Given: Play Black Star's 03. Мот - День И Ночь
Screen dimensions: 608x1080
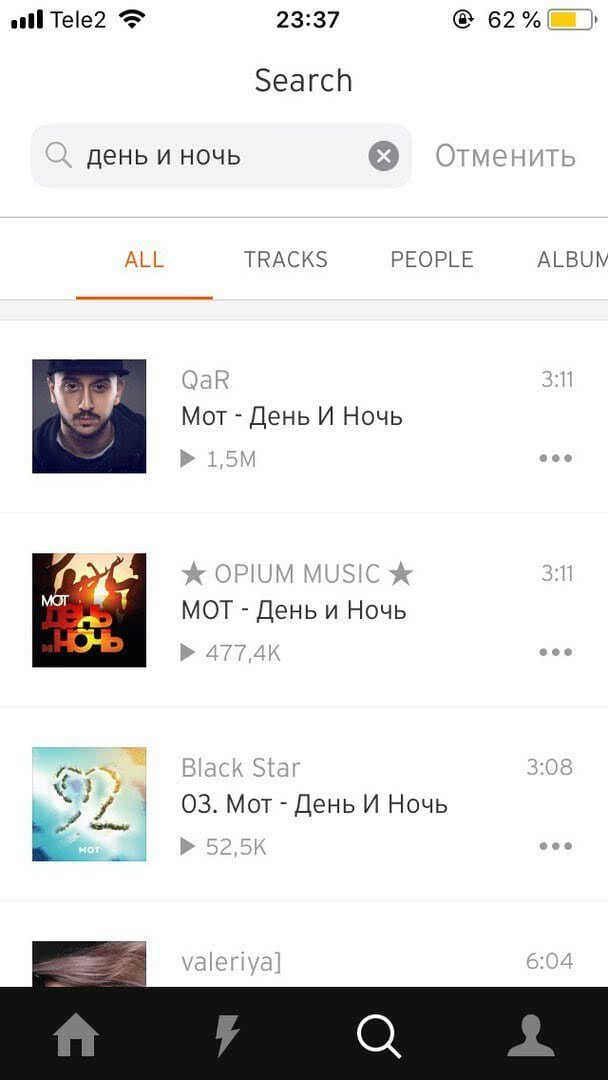Looking at the screenshot, I should click(x=304, y=804).
